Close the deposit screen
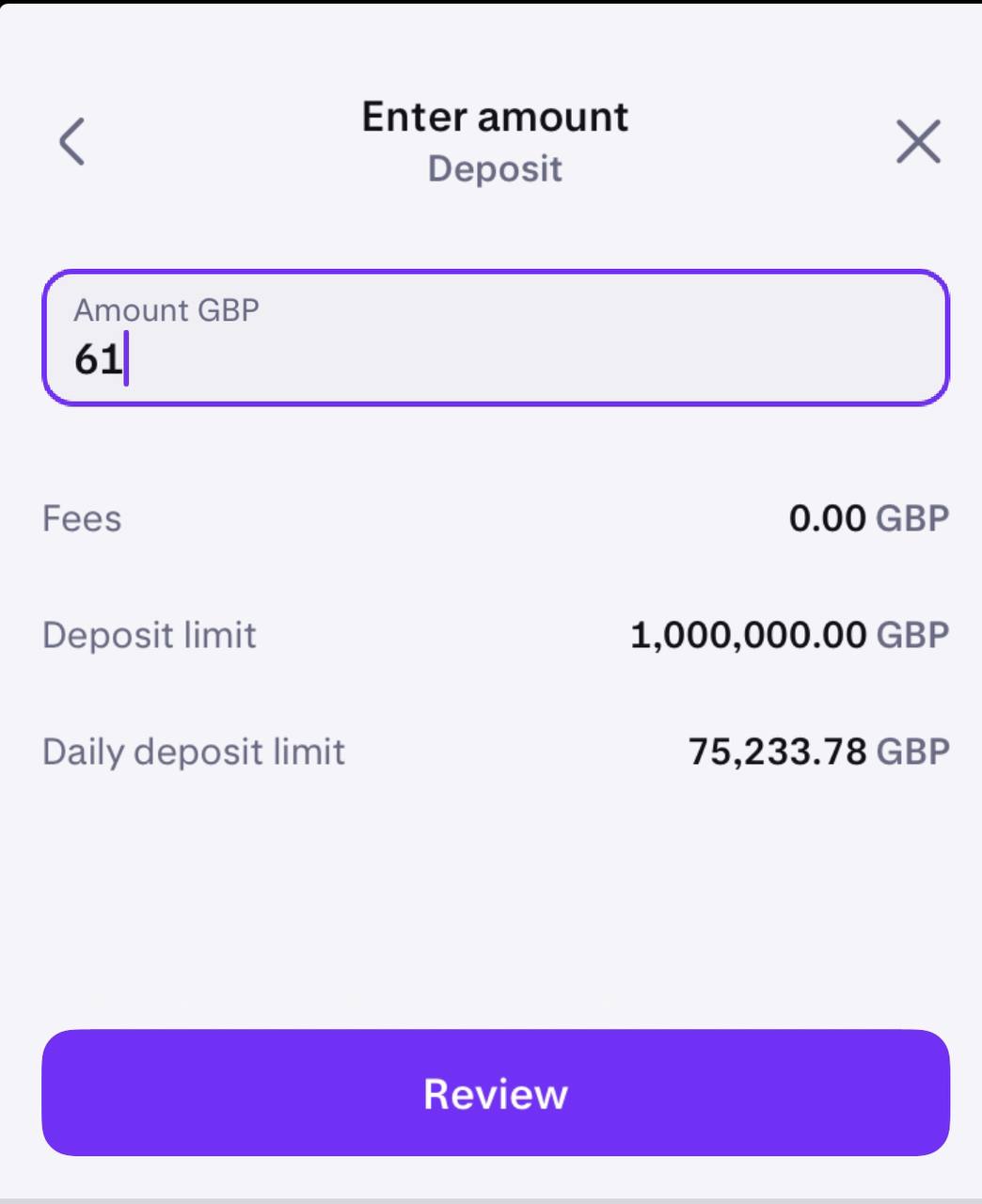 click(x=917, y=142)
